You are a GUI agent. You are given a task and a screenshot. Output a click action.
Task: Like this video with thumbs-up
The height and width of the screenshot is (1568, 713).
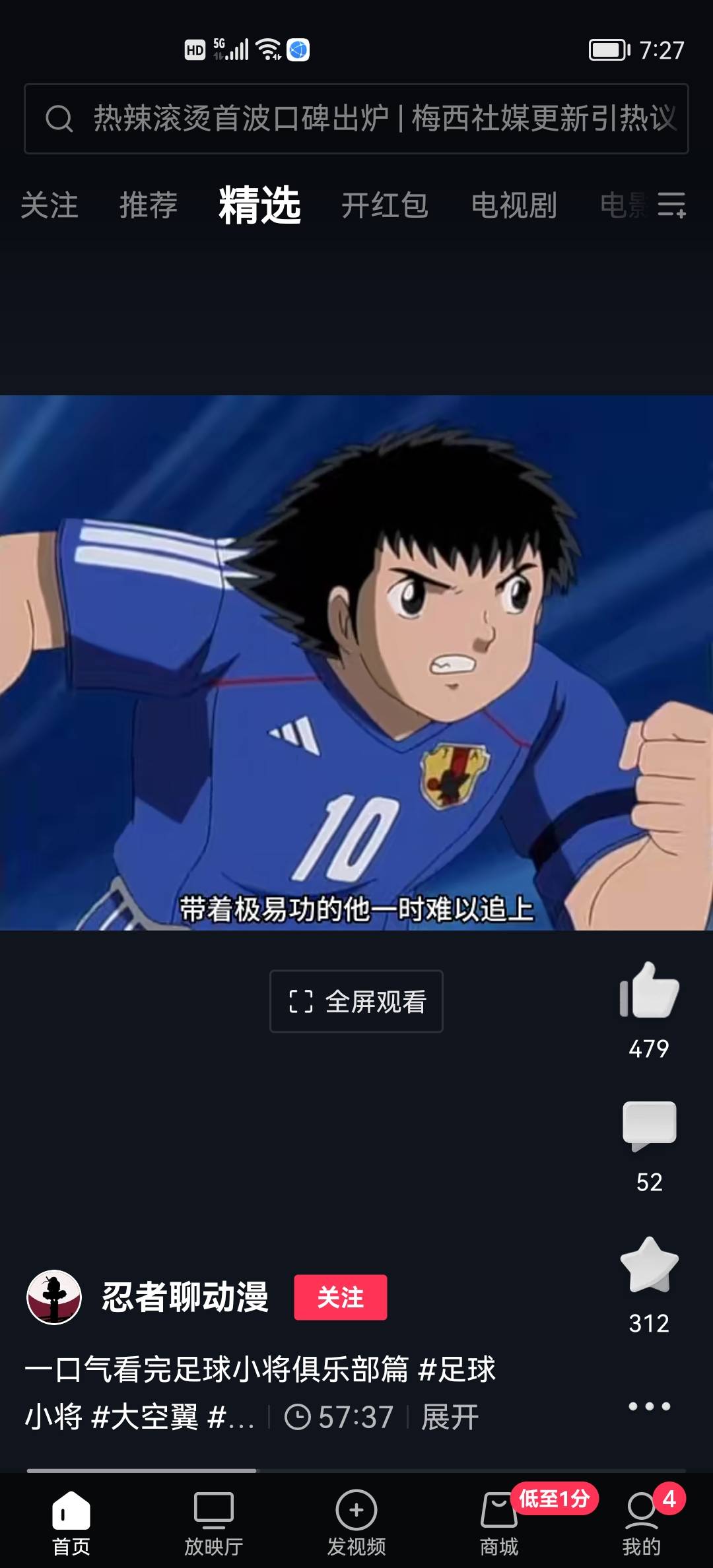649,991
